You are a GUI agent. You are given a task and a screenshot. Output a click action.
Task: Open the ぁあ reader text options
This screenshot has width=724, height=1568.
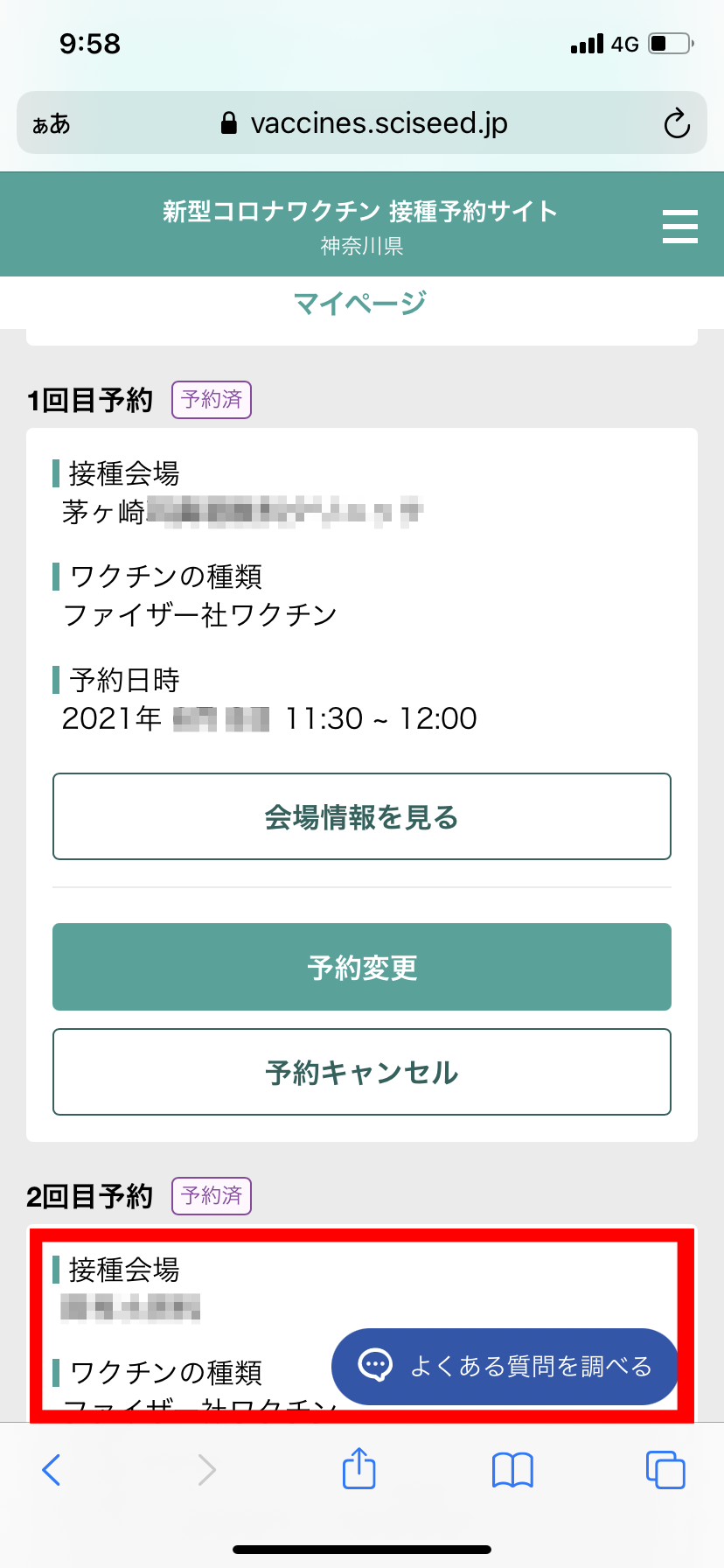tap(52, 124)
